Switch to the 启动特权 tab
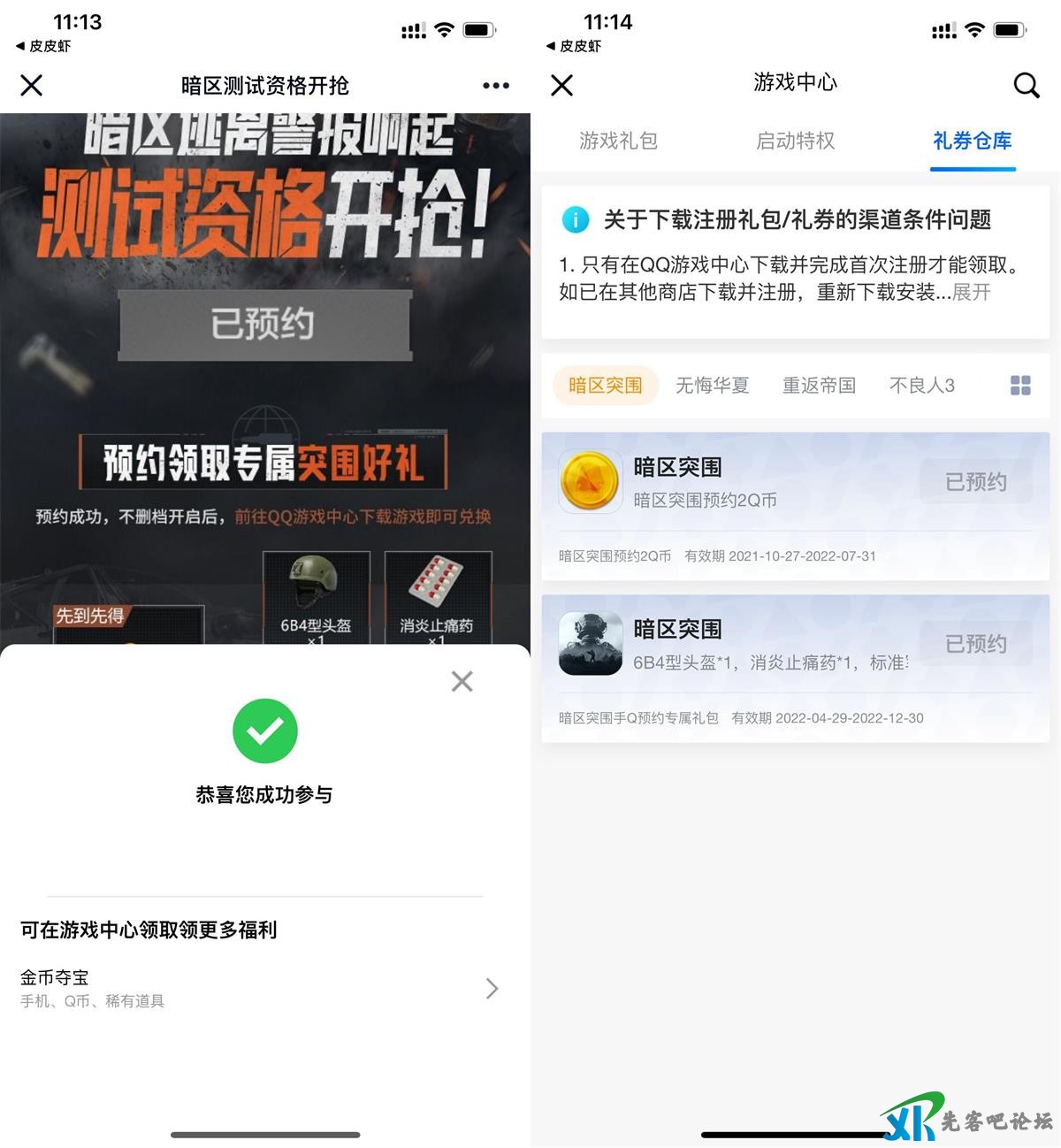 click(x=795, y=141)
